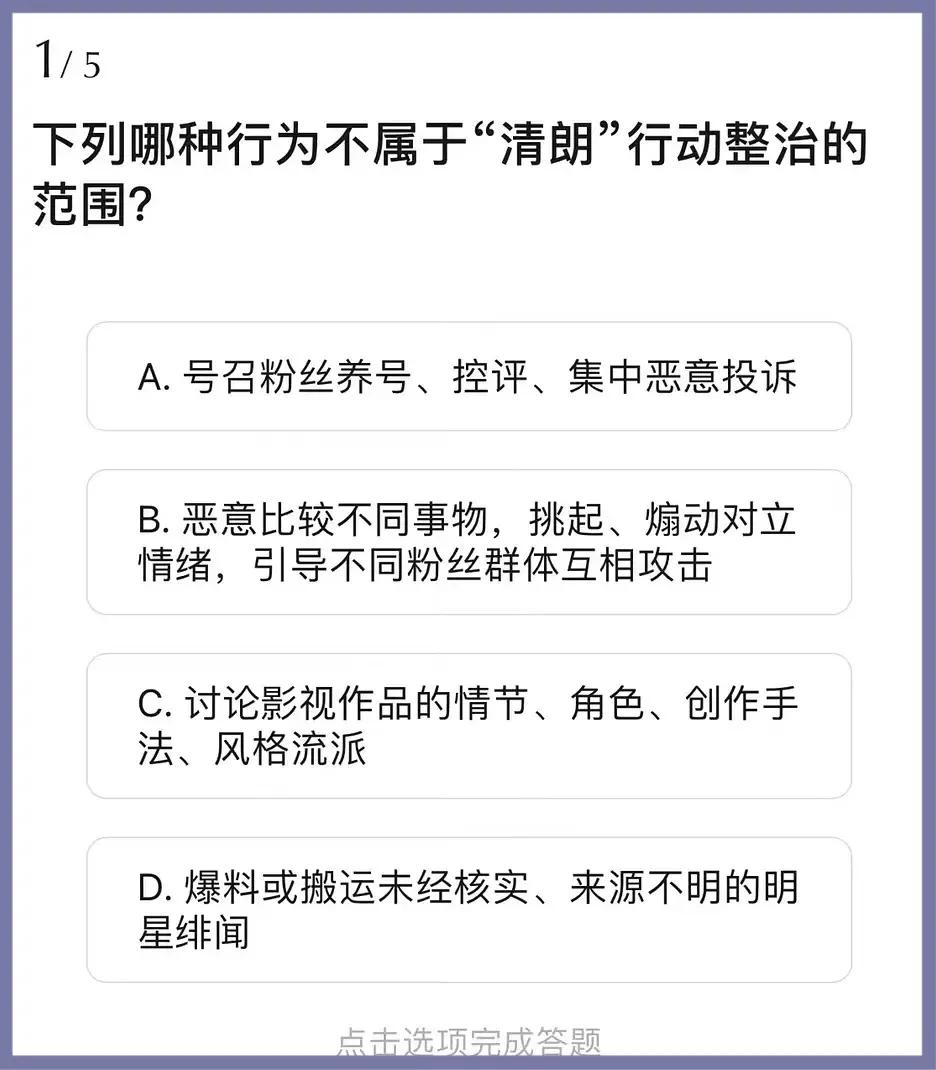Pick option C about 讨论影视作品的情节
The width and height of the screenshot is (936, 1070).
pos(468,726)
